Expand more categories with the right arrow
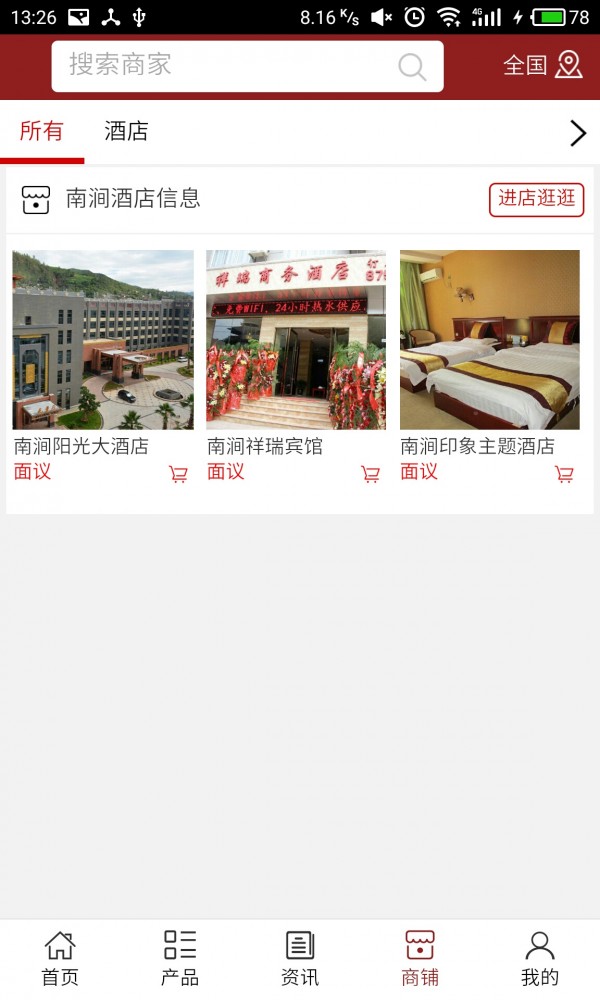This screenshot has height=1000, width=600. [x=577, y=133]
